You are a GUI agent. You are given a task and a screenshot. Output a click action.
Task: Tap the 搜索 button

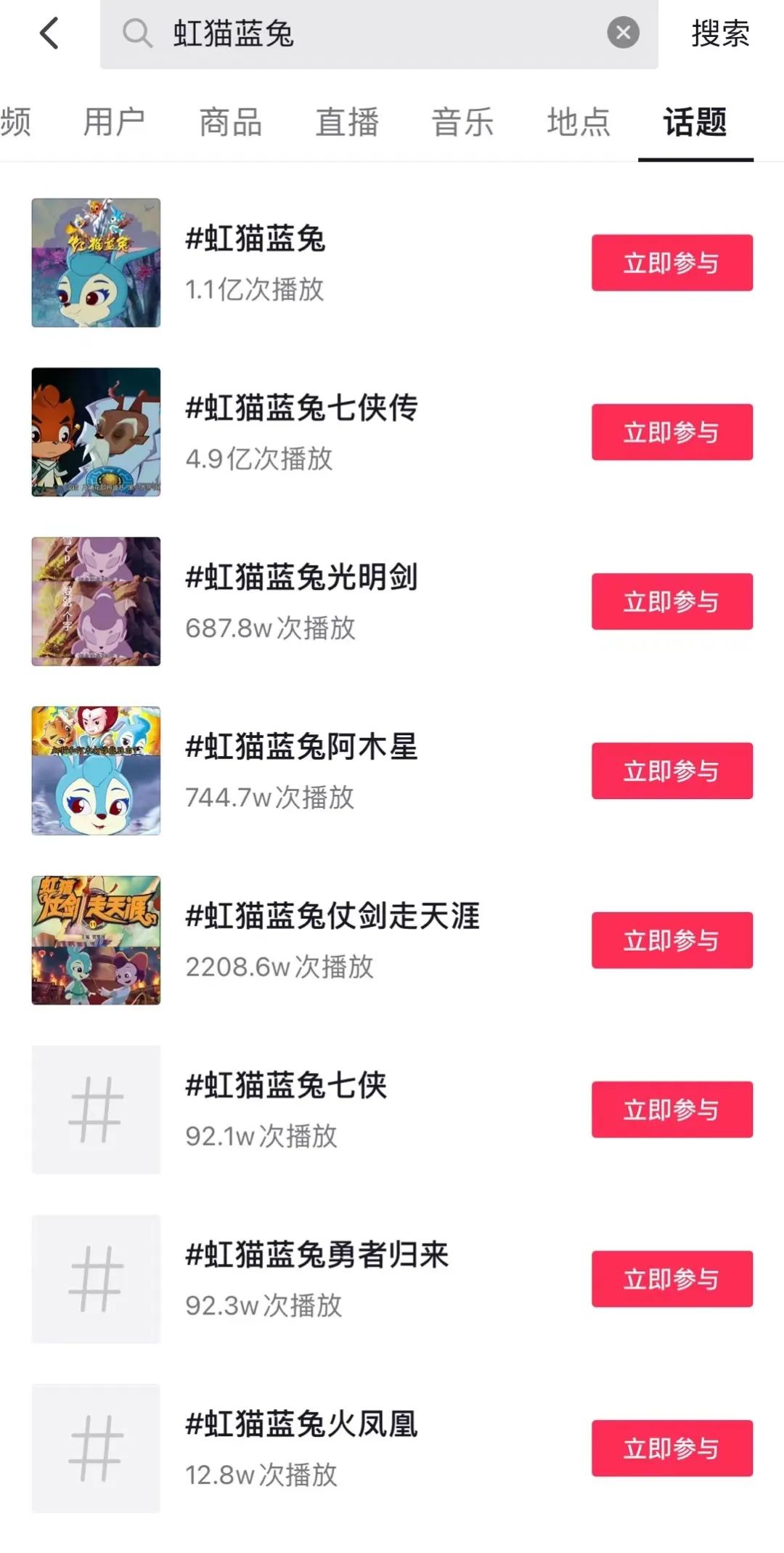(x=719, y=33)
